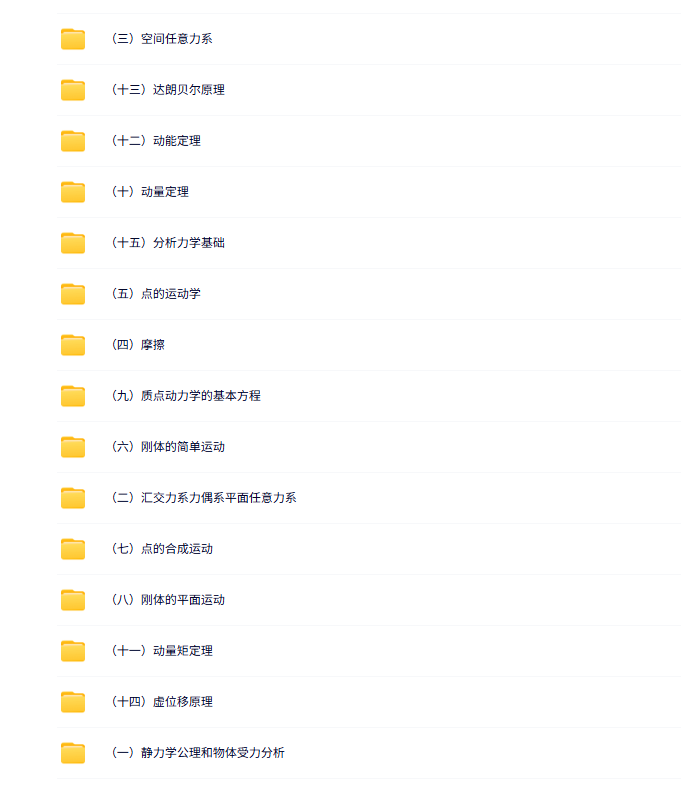Open the （十一）动量矩定理 folder
This screenshot has width=681, height=786.
[x=161, y=651]
